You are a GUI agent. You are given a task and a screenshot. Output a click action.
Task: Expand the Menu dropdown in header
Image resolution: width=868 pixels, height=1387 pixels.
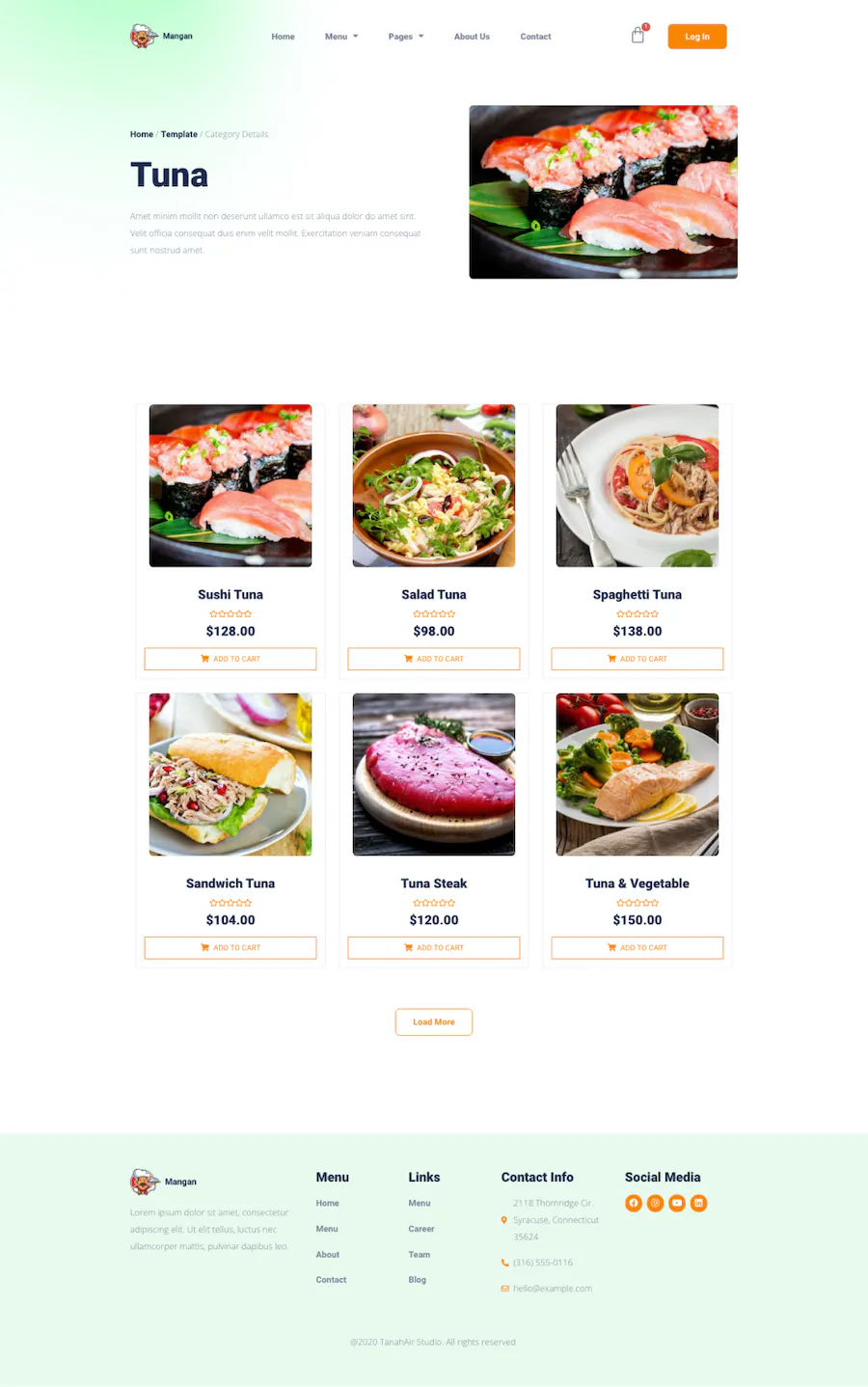click(x=341, y=37)
